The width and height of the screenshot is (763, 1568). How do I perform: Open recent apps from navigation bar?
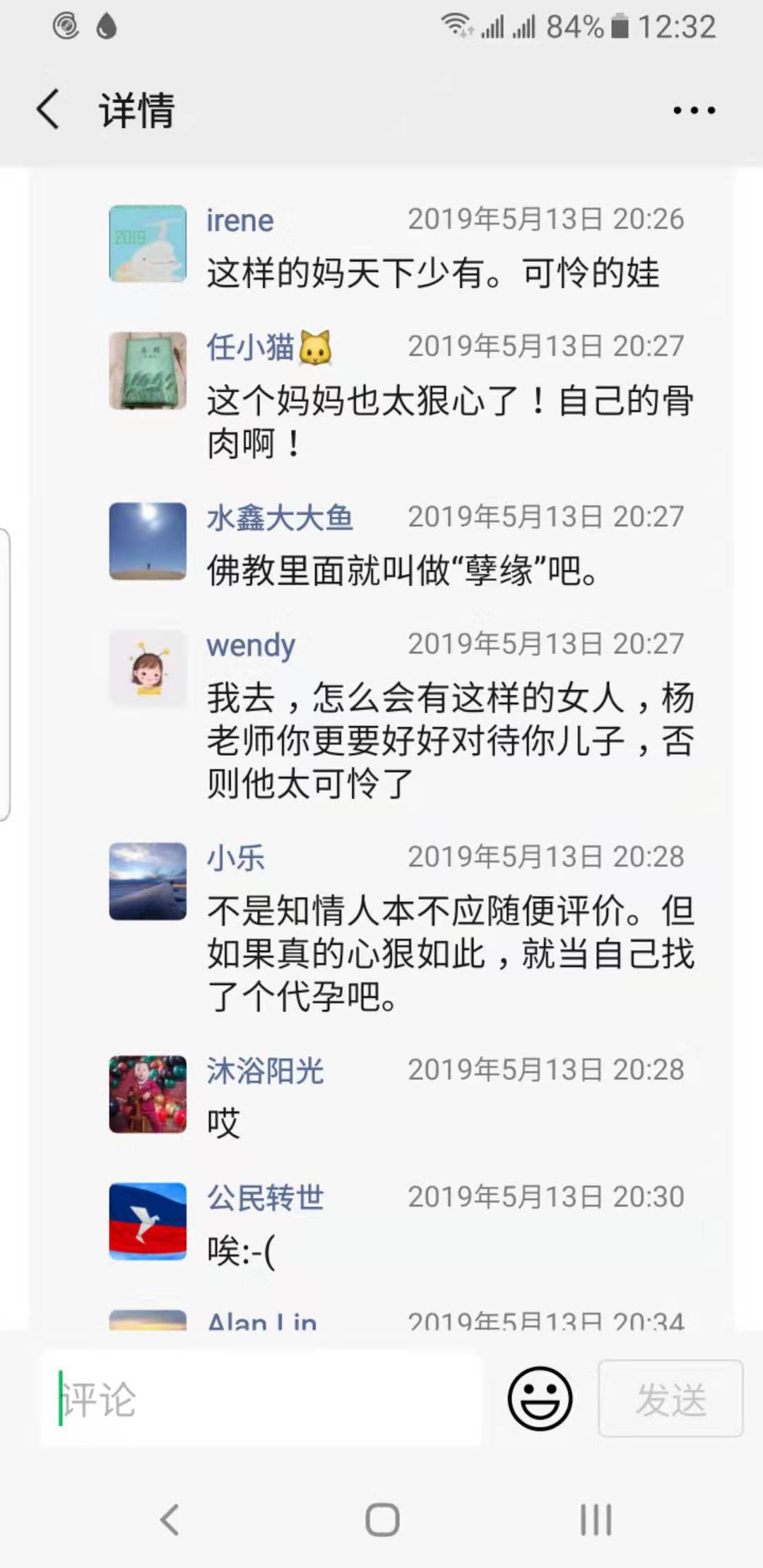point(596,1520)
